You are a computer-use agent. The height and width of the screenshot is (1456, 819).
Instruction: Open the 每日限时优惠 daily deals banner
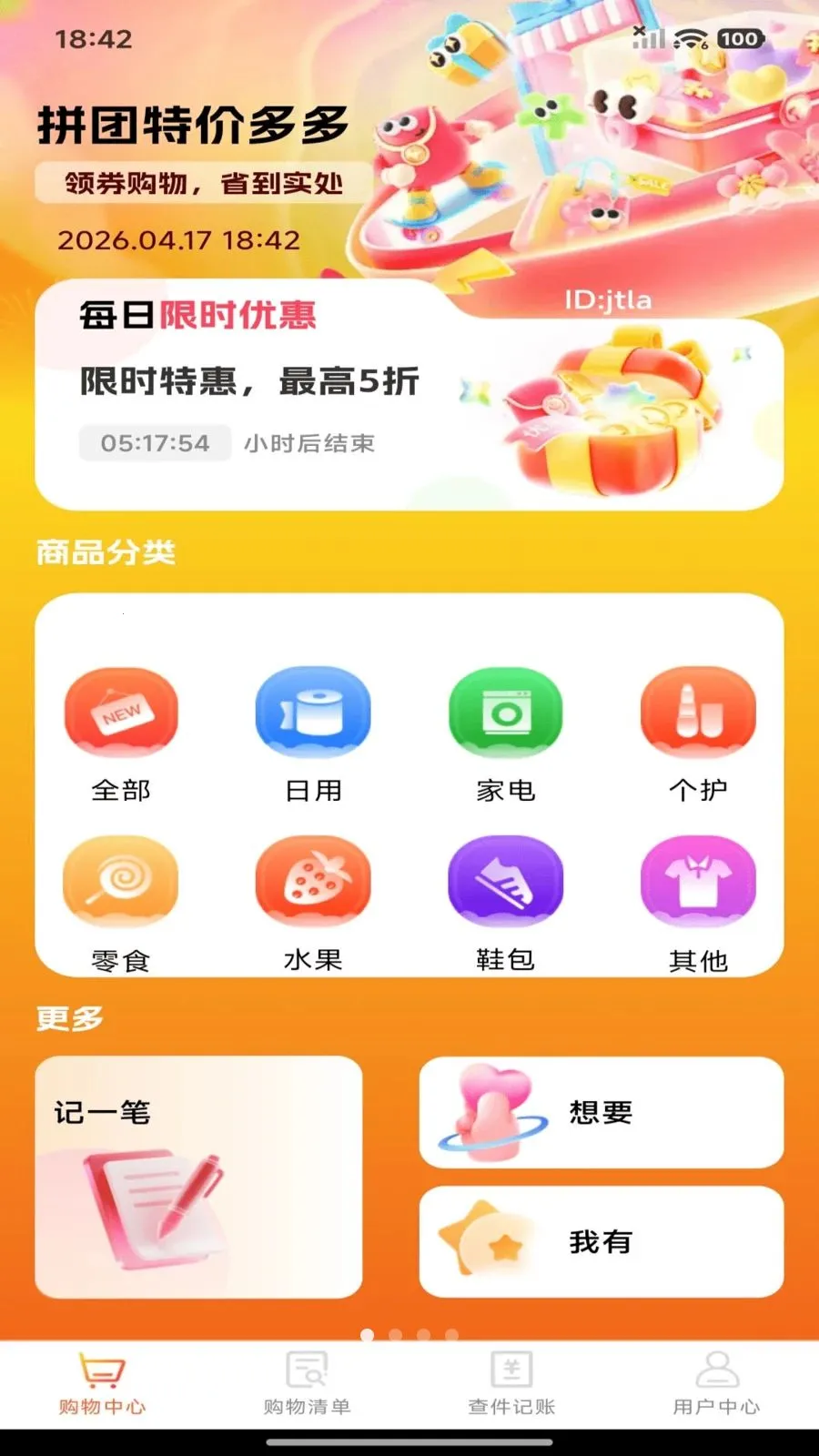point(196,314)
